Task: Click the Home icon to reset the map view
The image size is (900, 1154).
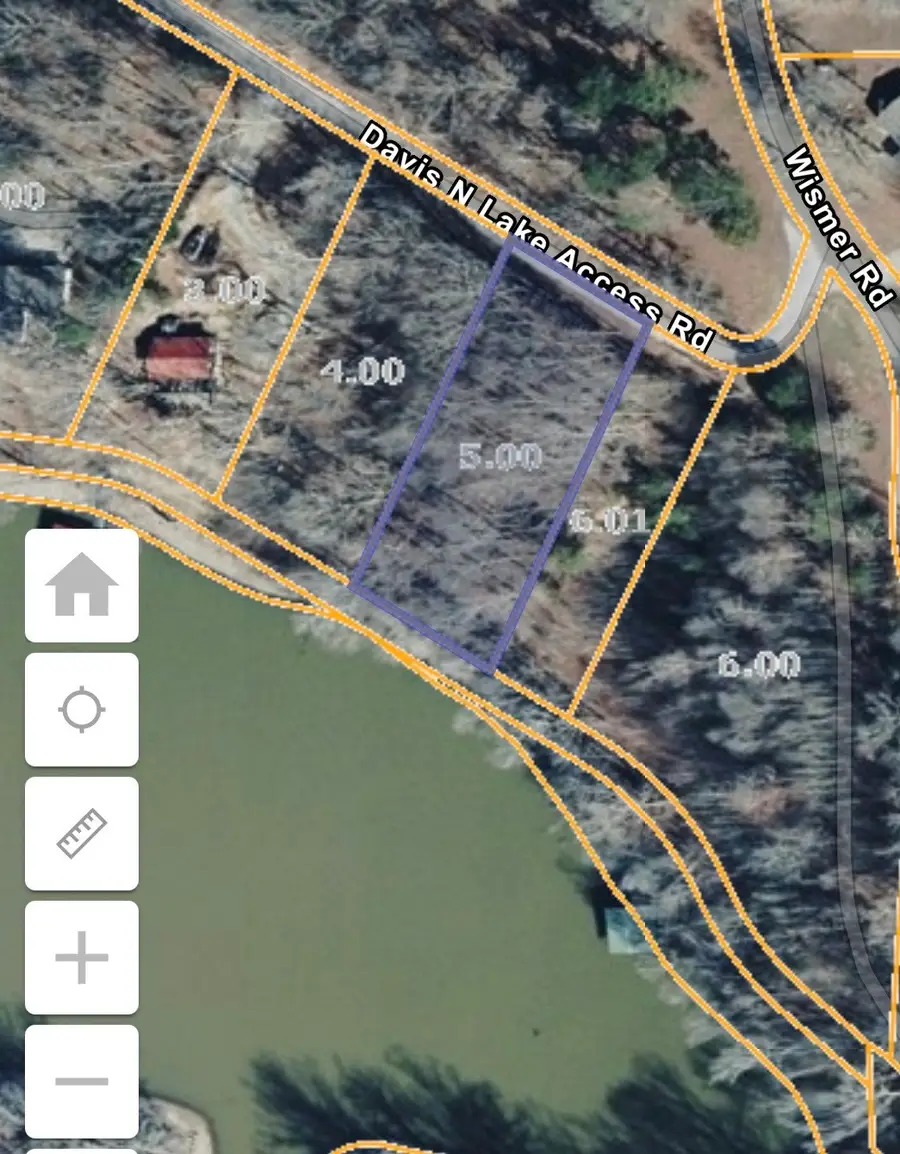Action: [81, 584]
